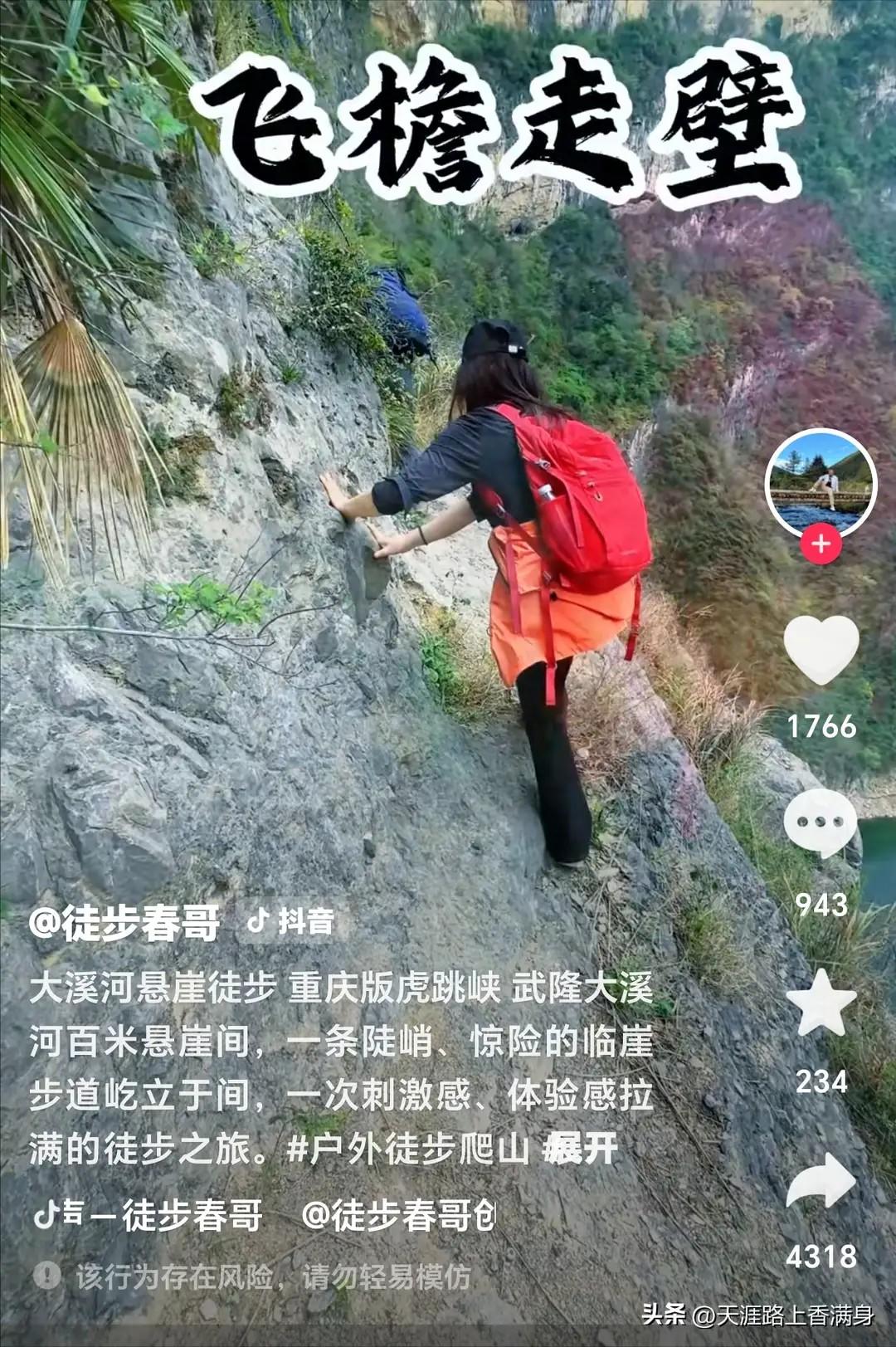Open the video author's profile avatar

pos(821,484)
